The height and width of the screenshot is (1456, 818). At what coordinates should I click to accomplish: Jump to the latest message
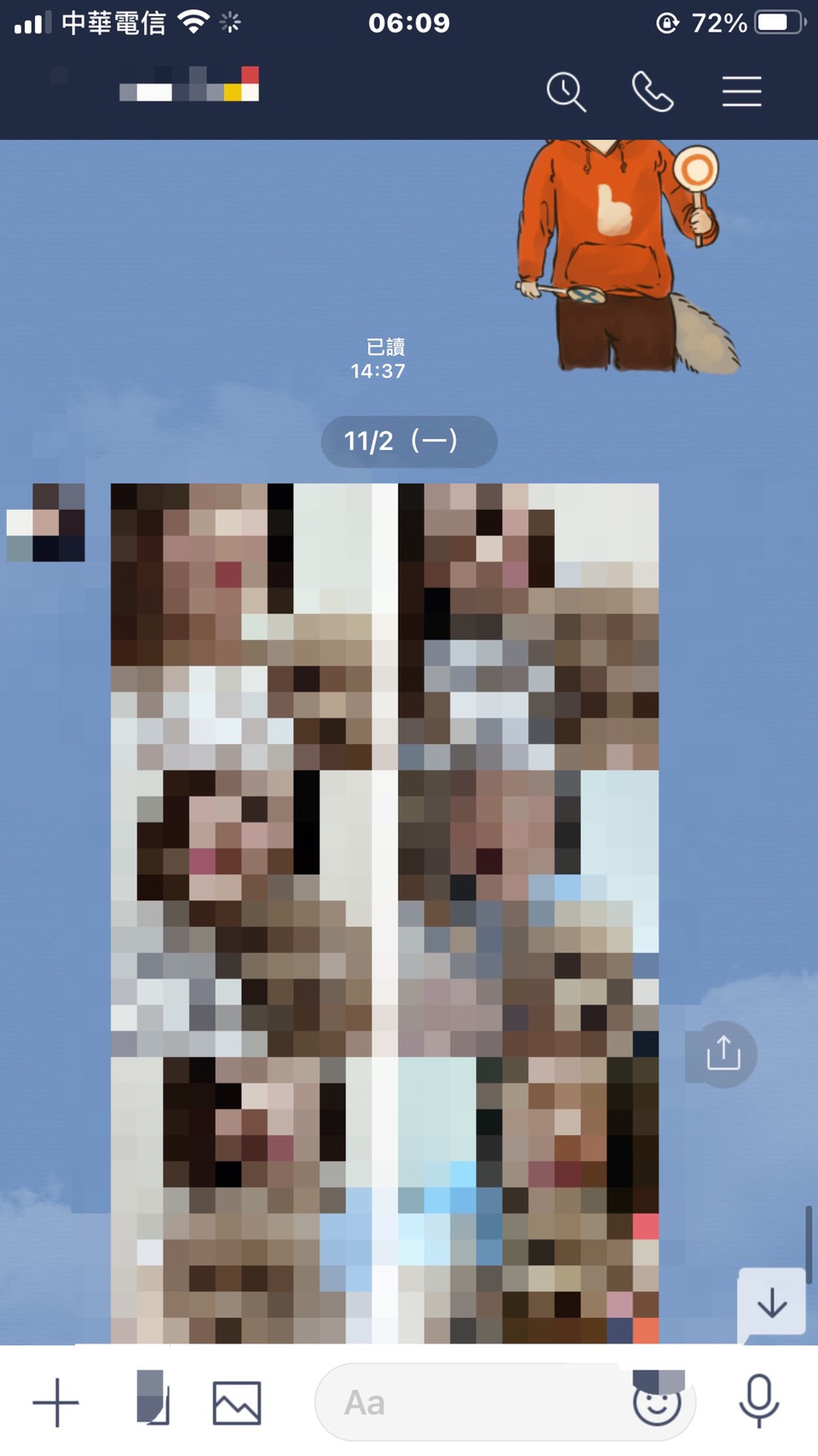(x=772, y=1303)
